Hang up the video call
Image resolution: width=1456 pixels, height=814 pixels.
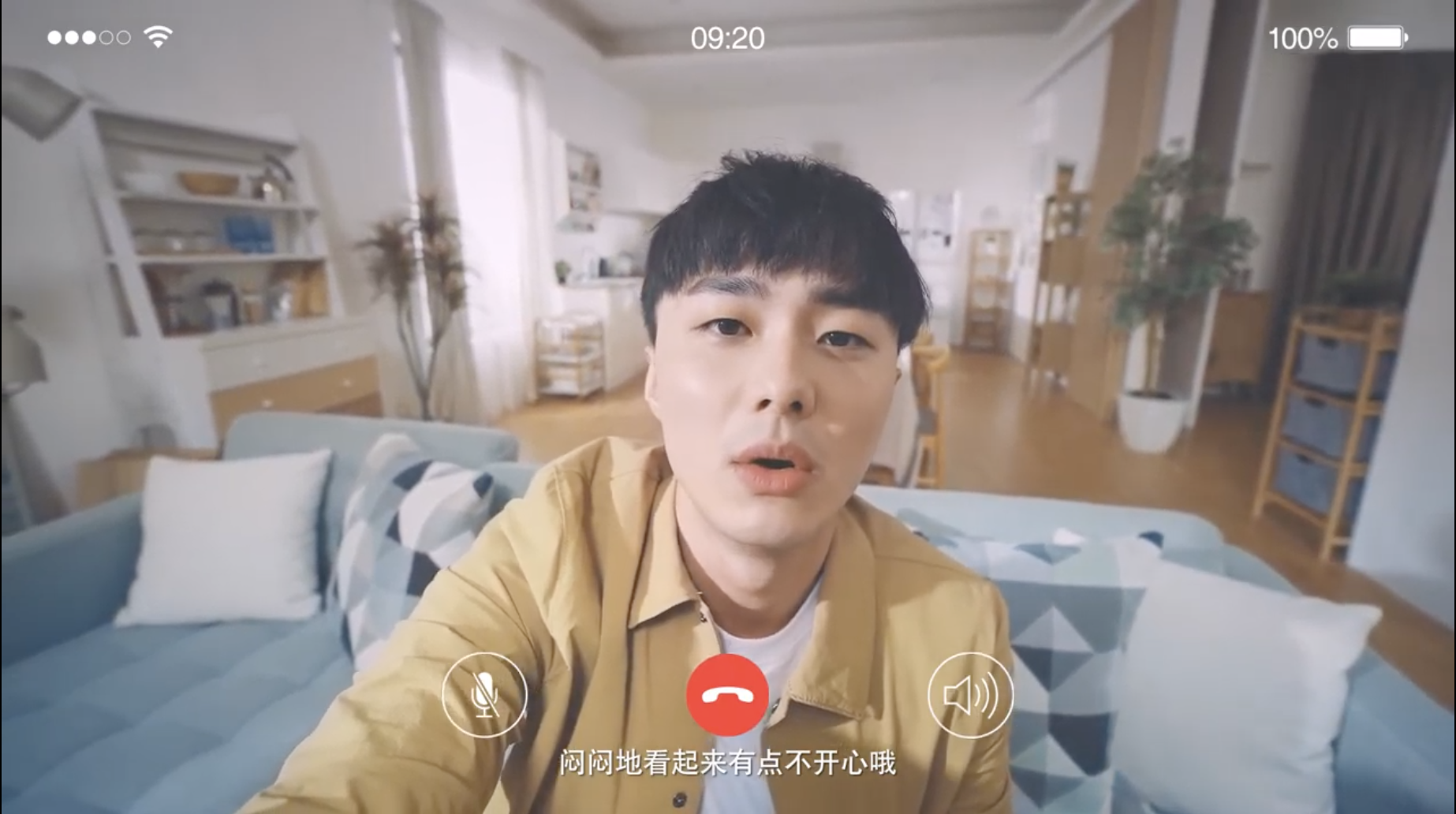coord(727,695)
